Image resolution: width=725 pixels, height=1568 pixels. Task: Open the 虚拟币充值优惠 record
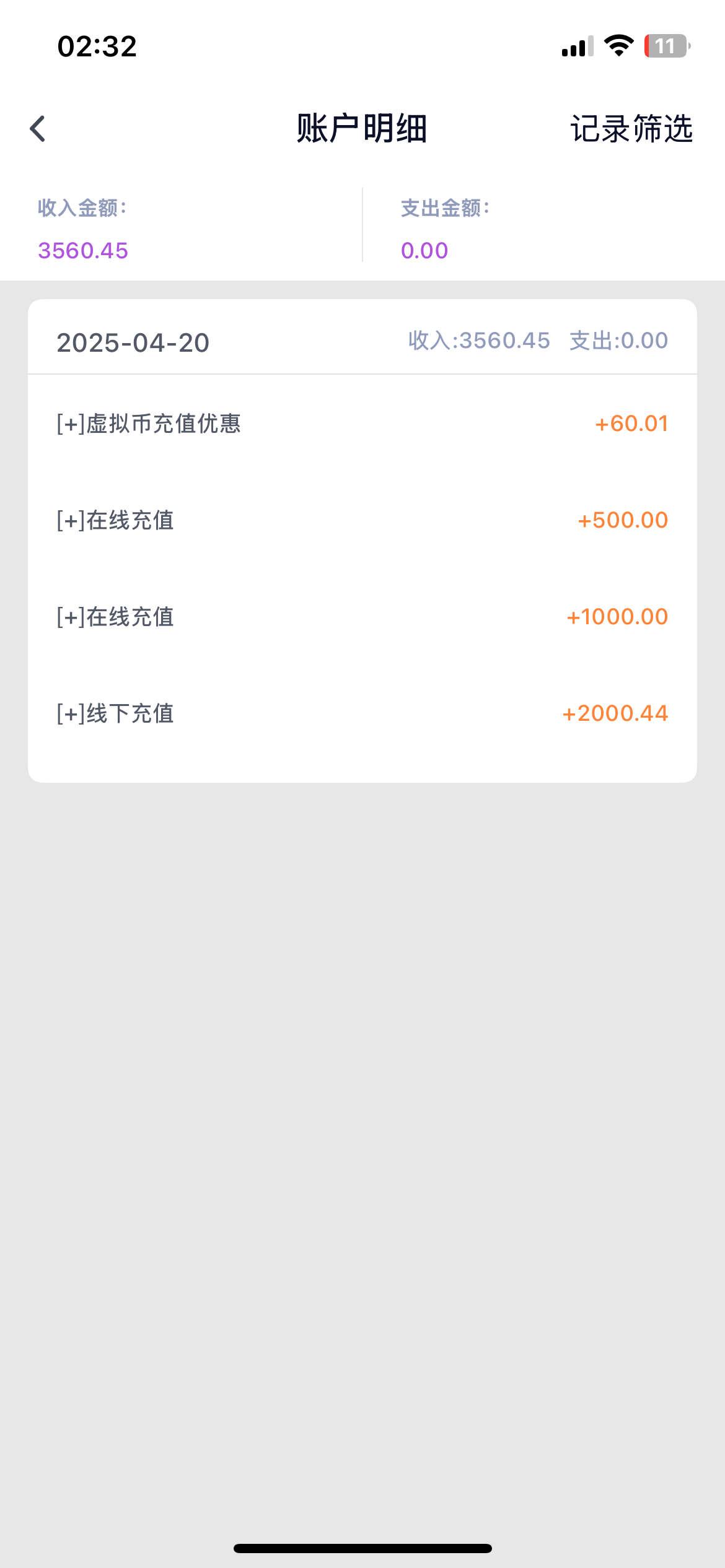click(362, 424)
